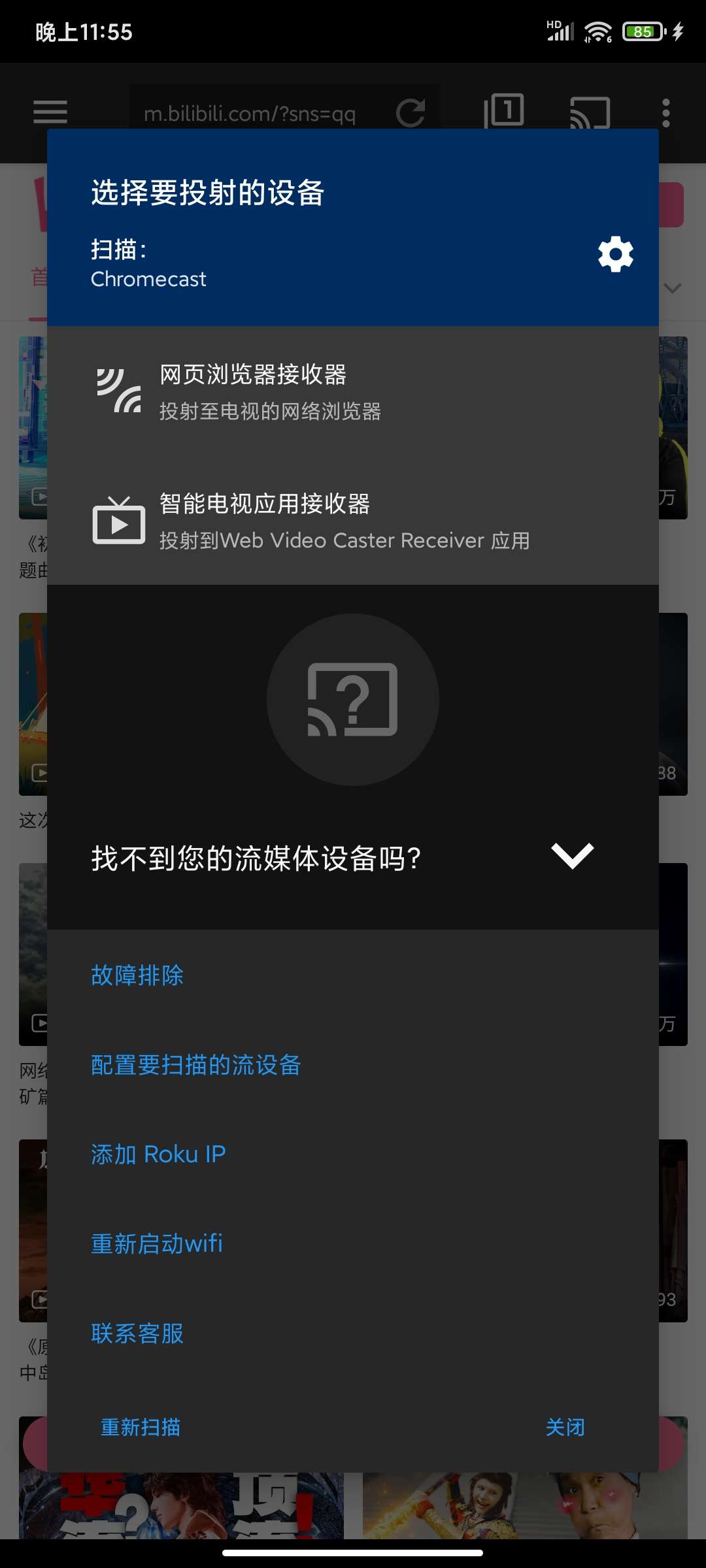Image resolution: width=706 pixels, height=1568 pixels.
Task: Open 联系客服 link
Action: pyautogui.click(x=137, y=1333)
